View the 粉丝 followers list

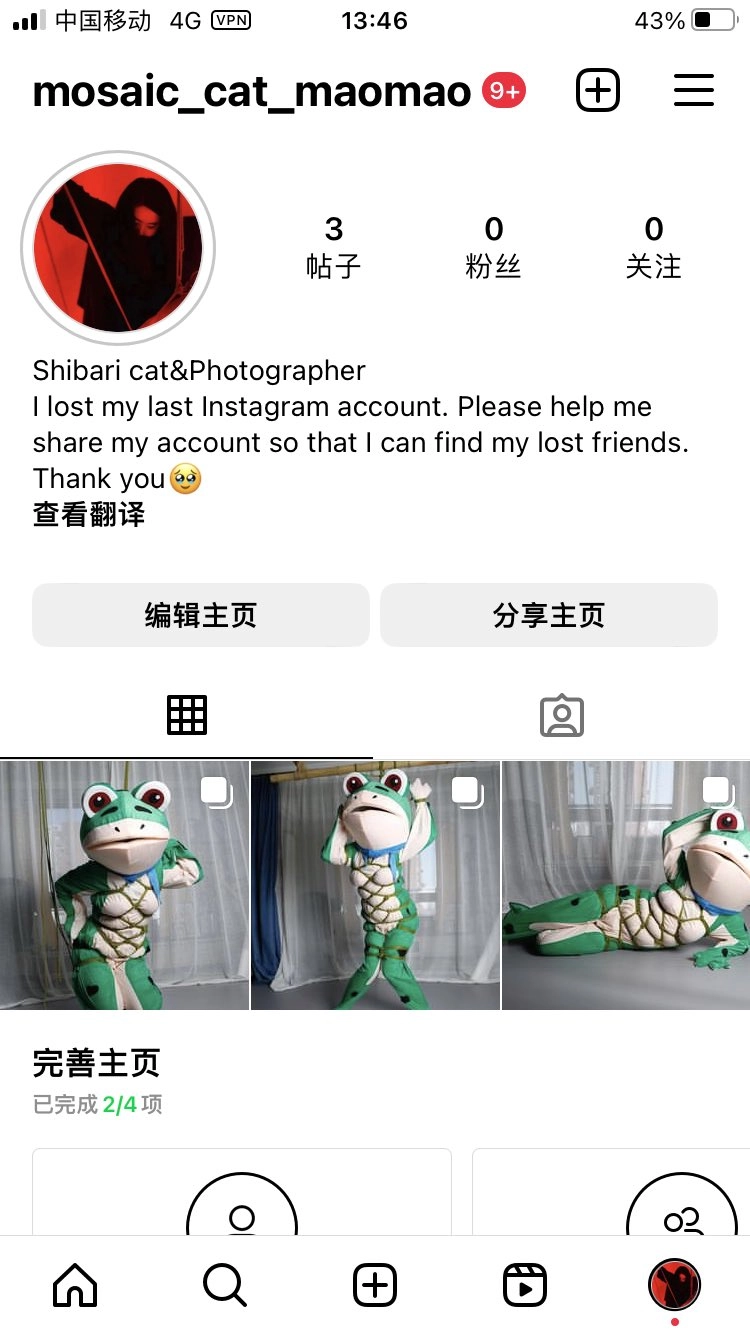[x=493, y=248]
